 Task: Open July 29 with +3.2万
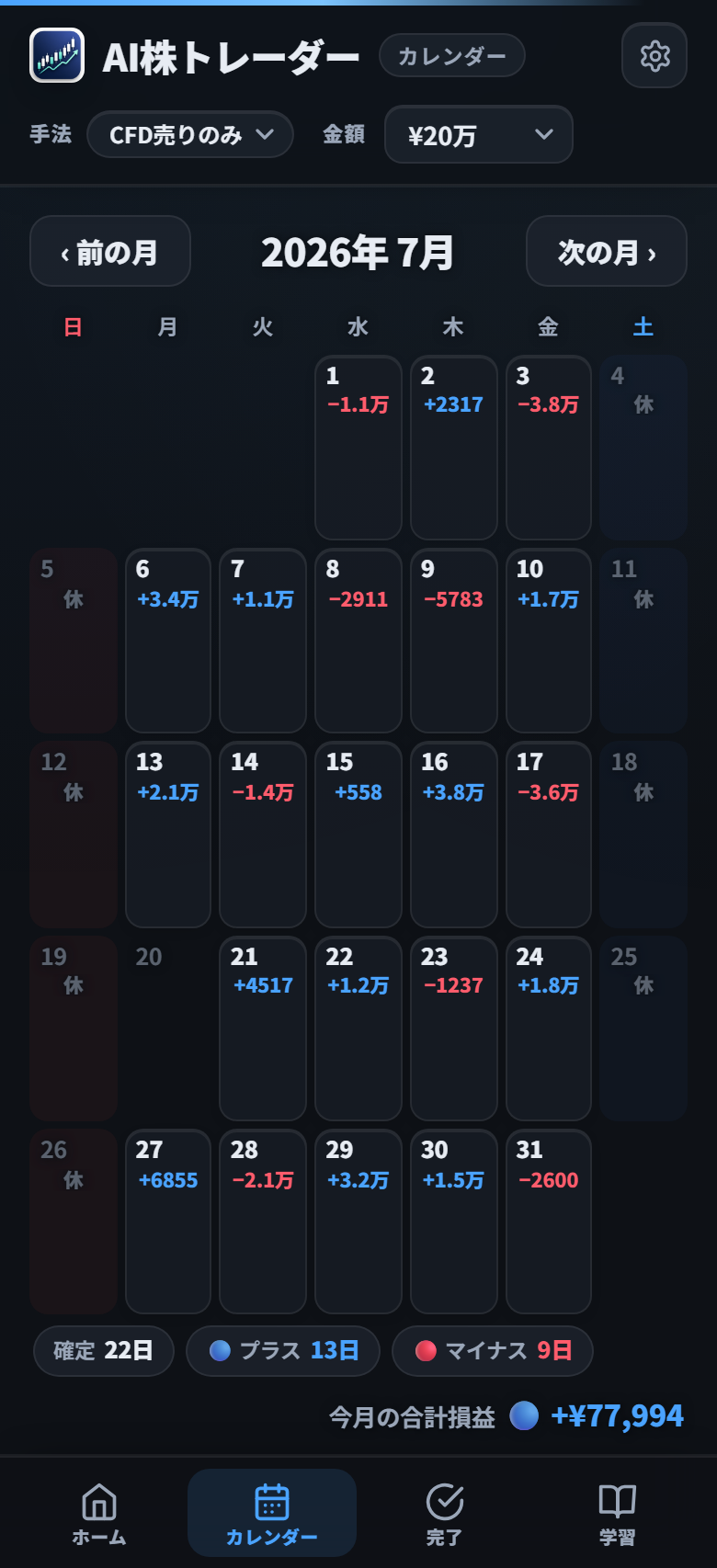pyautogui.click(x=358, y=1221)
